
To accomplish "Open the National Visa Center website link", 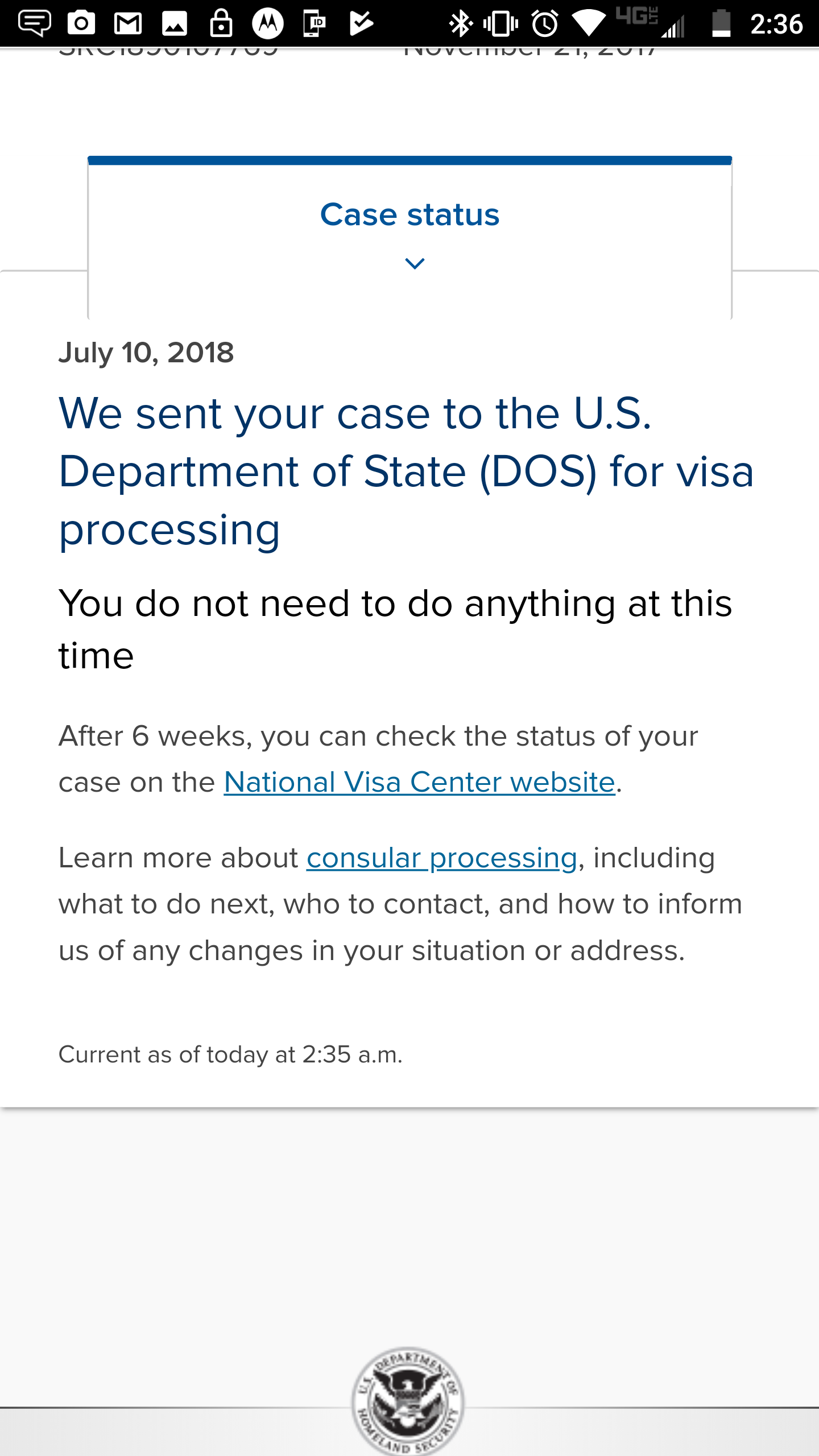I will tap(420, 783).
